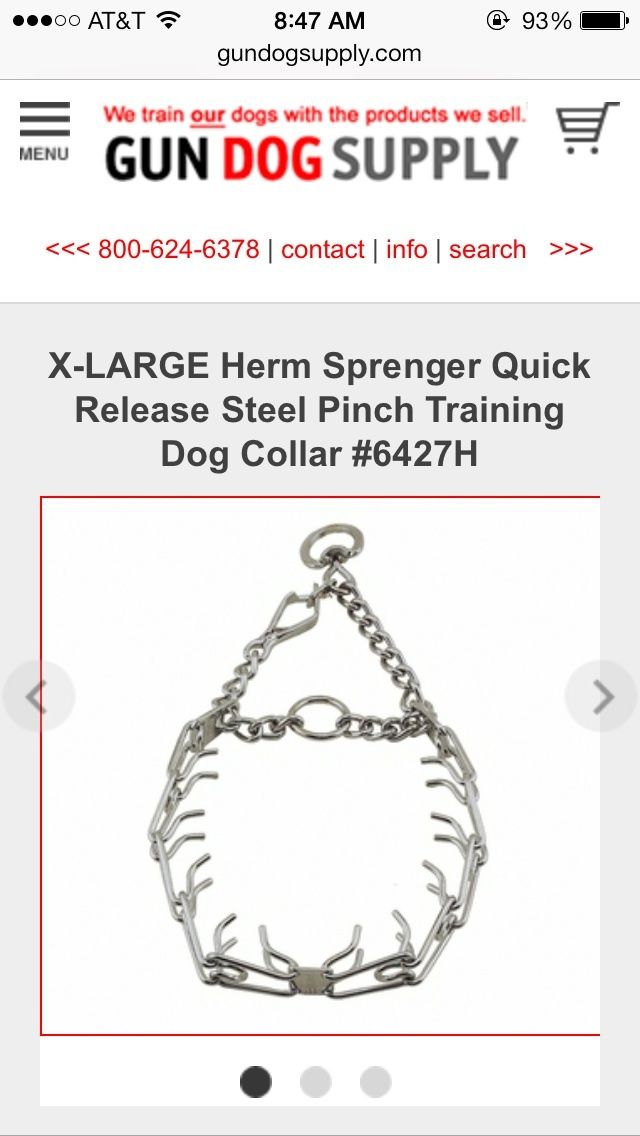Tap the <<< left arrows link
The image size is (640, 1136).
point(67,249)
